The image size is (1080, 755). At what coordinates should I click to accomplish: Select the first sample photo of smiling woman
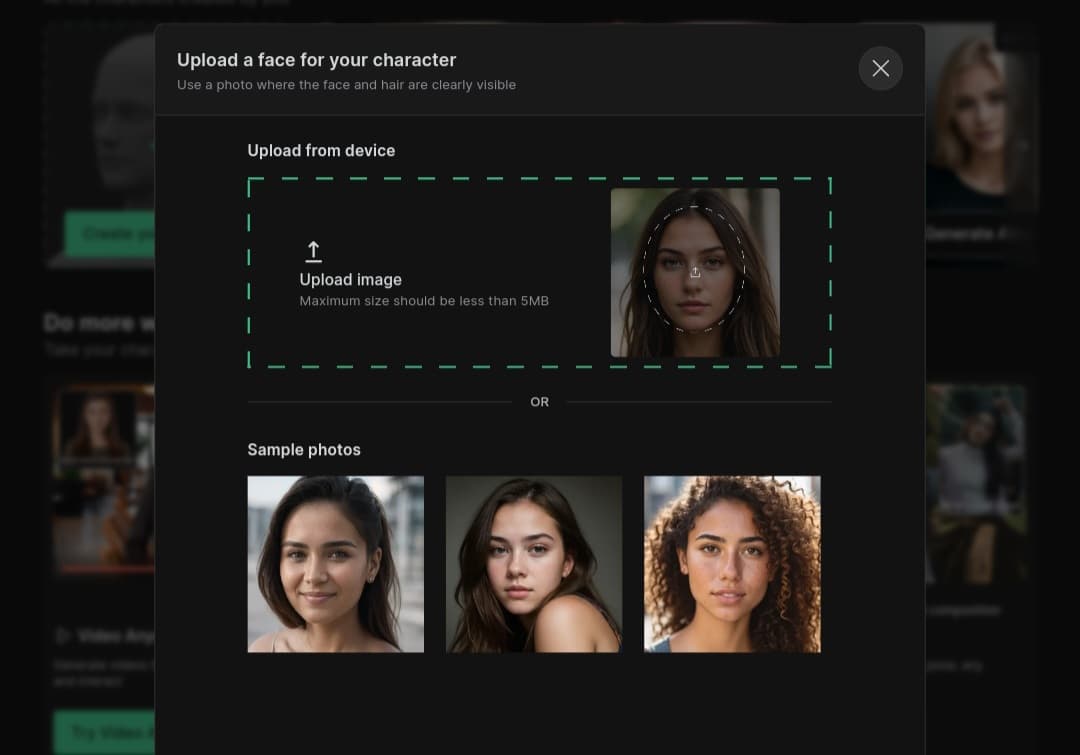click(x=335, y=564)
